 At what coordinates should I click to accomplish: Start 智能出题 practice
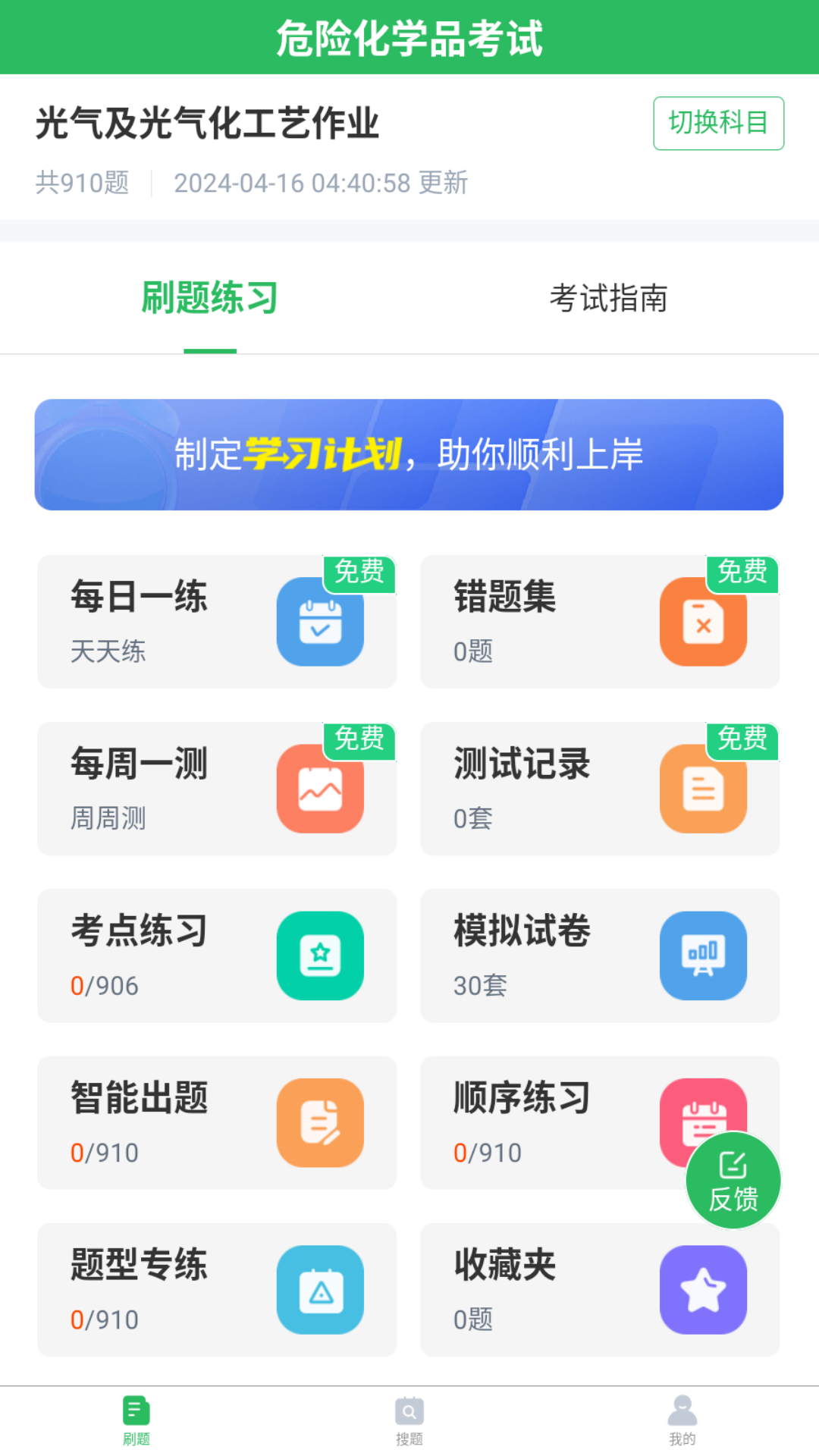pos(217,1122)
